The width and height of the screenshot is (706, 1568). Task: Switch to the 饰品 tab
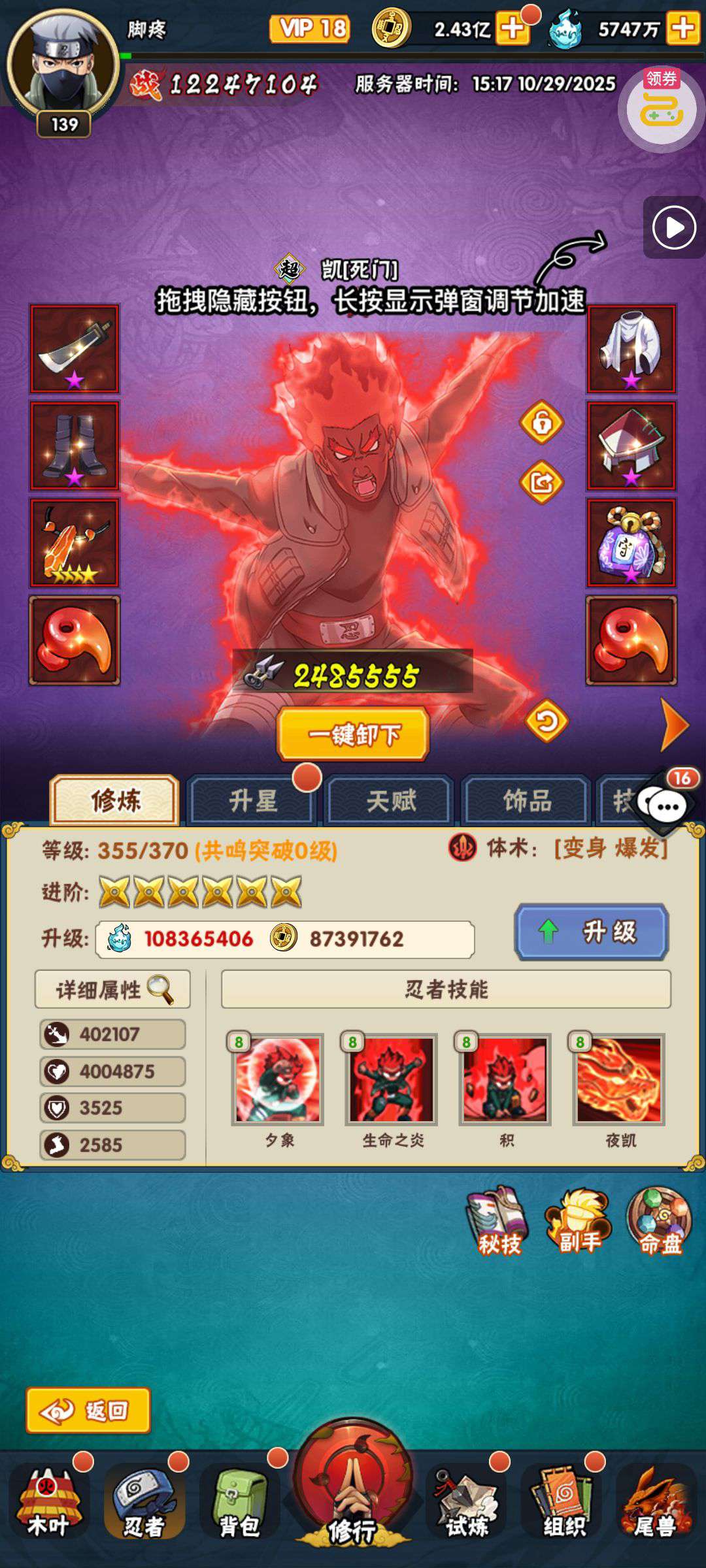(527, 800)
